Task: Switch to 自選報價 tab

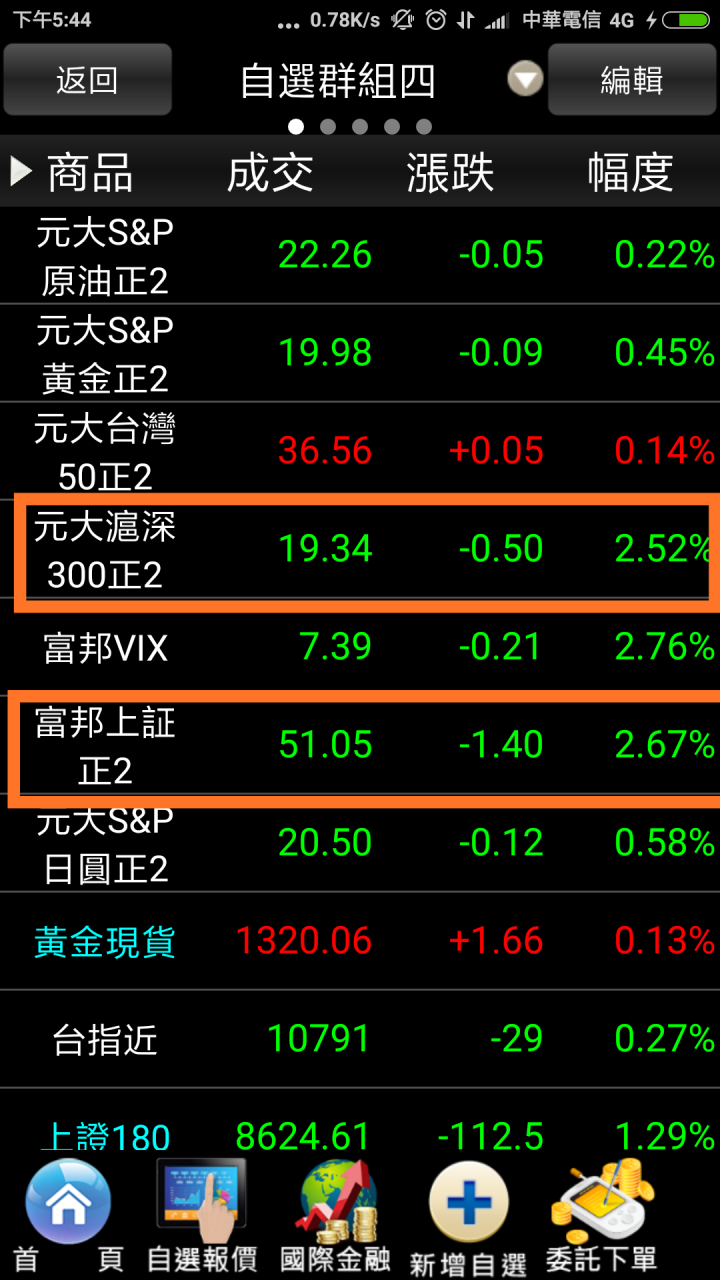Action: tap(202, 1215)
